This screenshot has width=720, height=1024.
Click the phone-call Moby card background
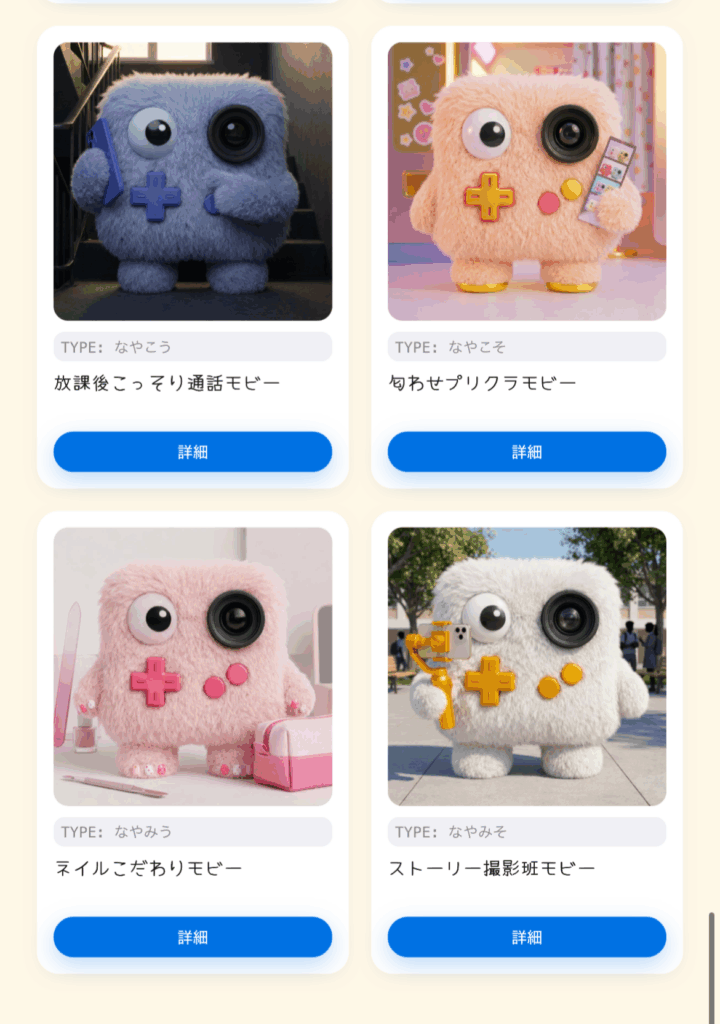tap(192, 410)
